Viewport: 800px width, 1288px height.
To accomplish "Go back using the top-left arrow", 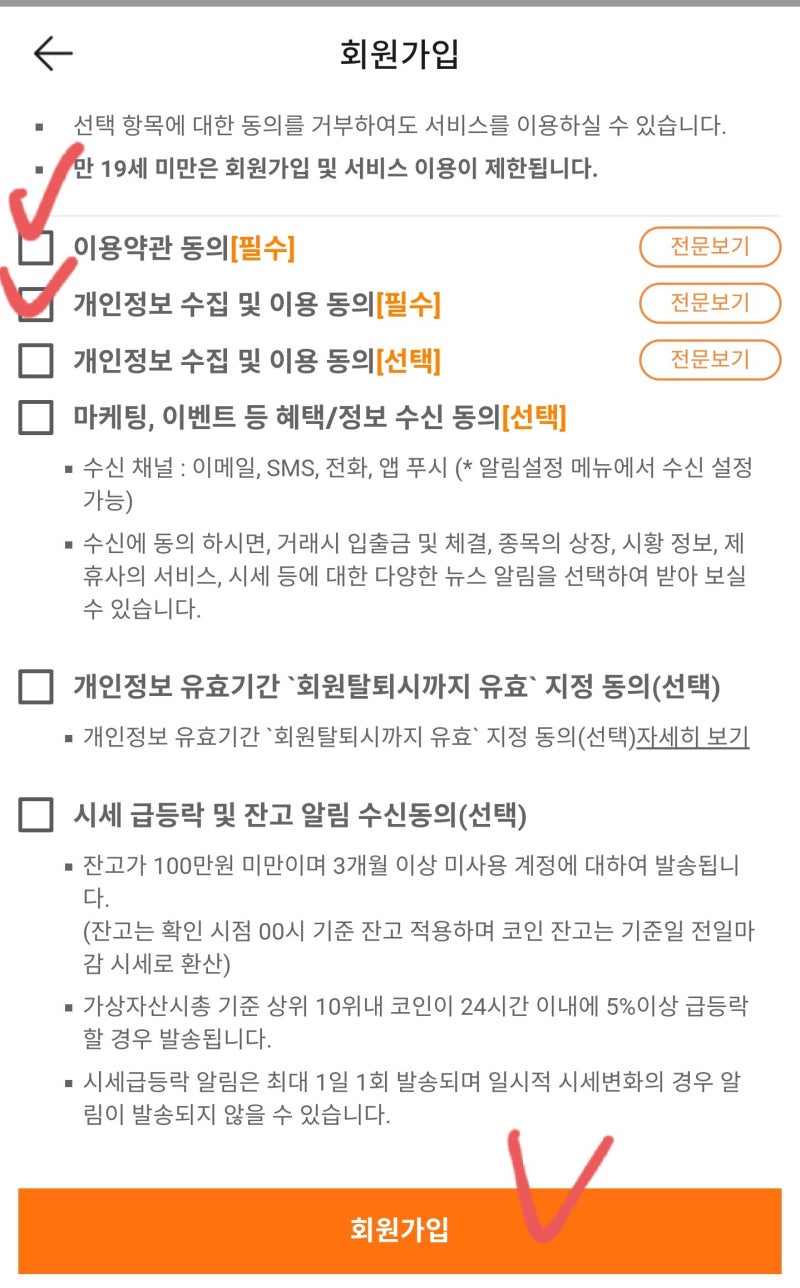I will coord(52,53).
